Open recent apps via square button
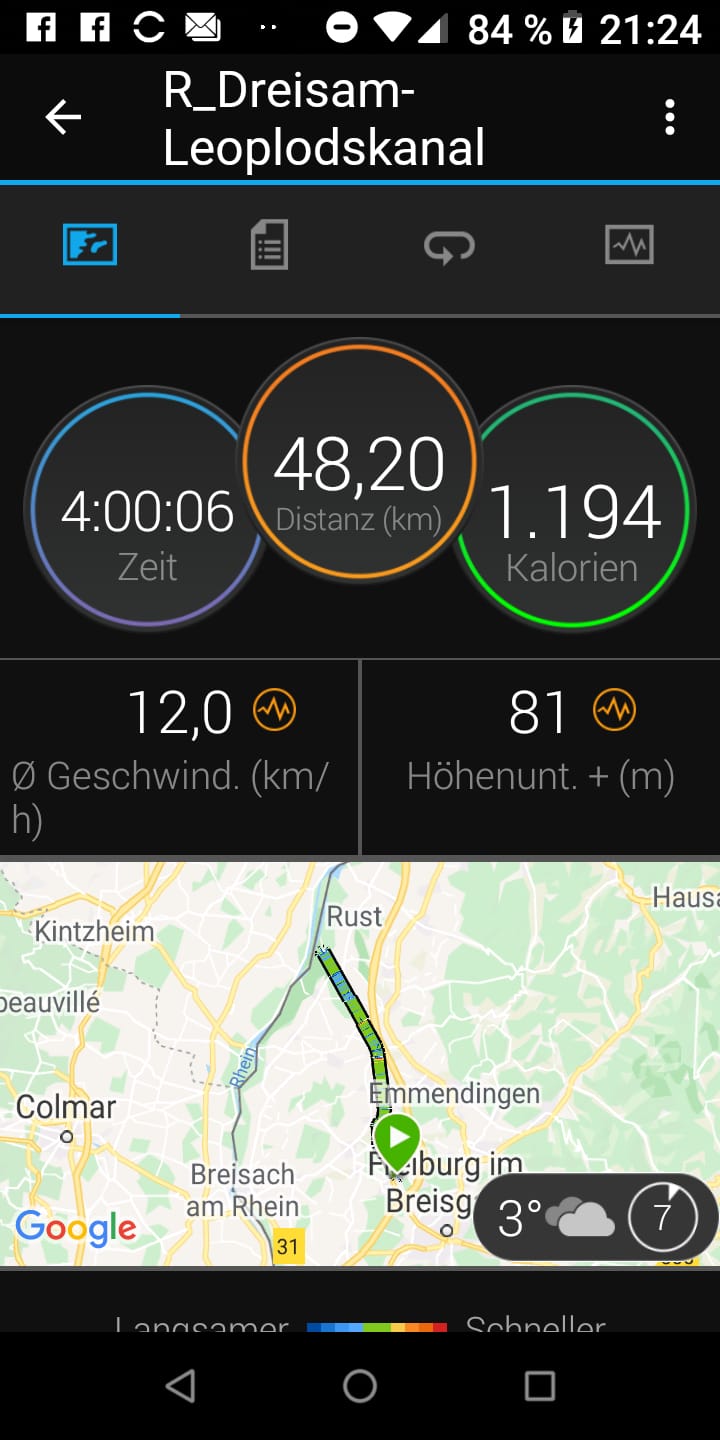Image resolution: width=720 pixels, height=1440 pixels. coord(539,1386)
